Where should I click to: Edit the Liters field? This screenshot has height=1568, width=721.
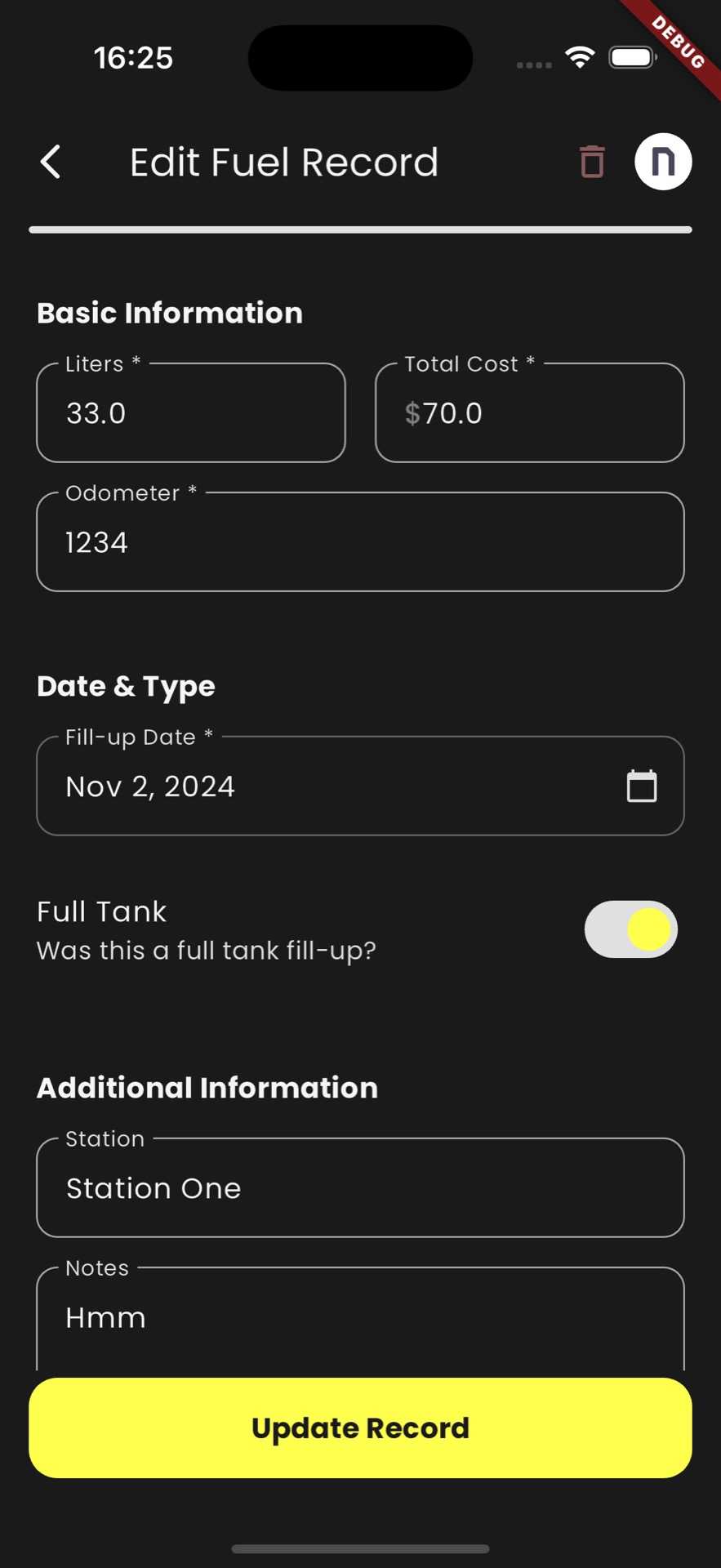pos(191,413)
